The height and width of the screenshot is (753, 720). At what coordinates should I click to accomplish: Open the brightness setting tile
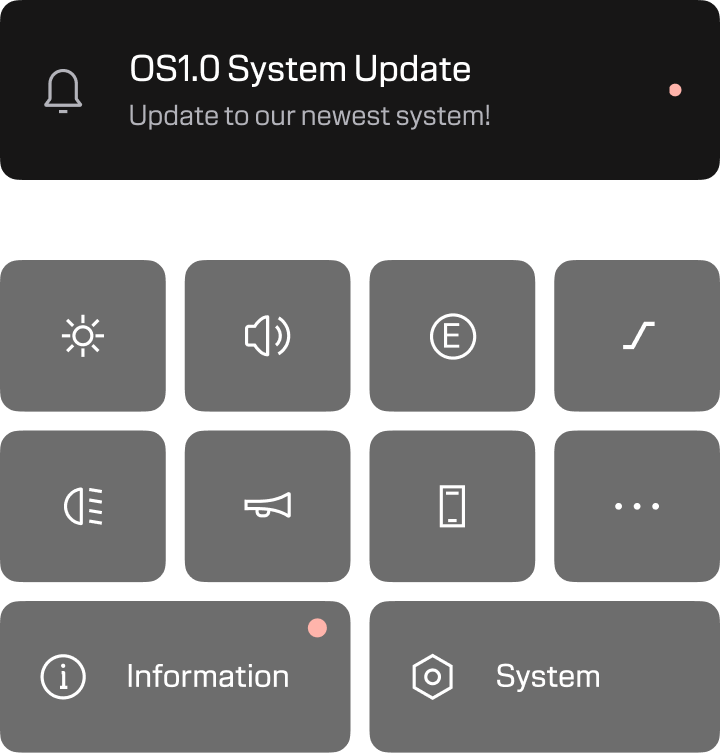point(83,336)
